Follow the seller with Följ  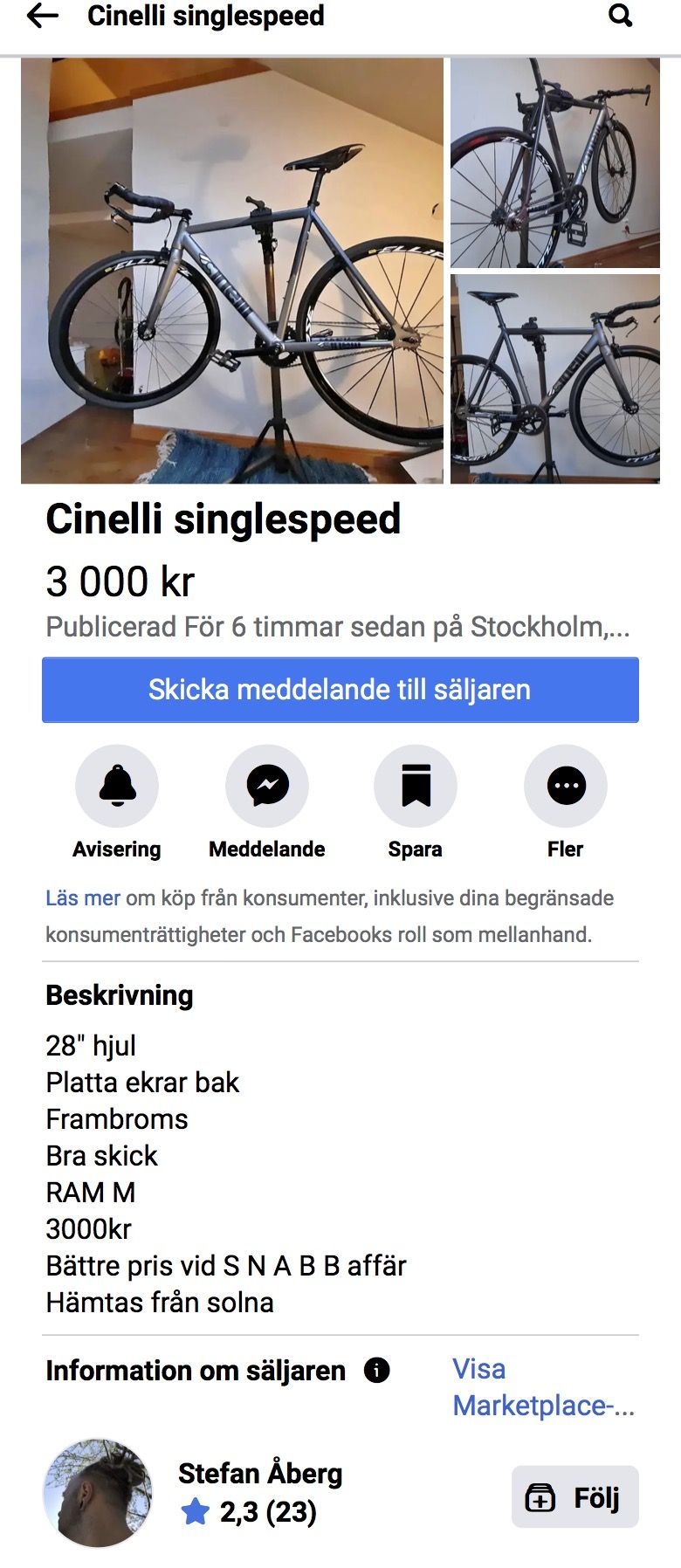(574, 1497)
